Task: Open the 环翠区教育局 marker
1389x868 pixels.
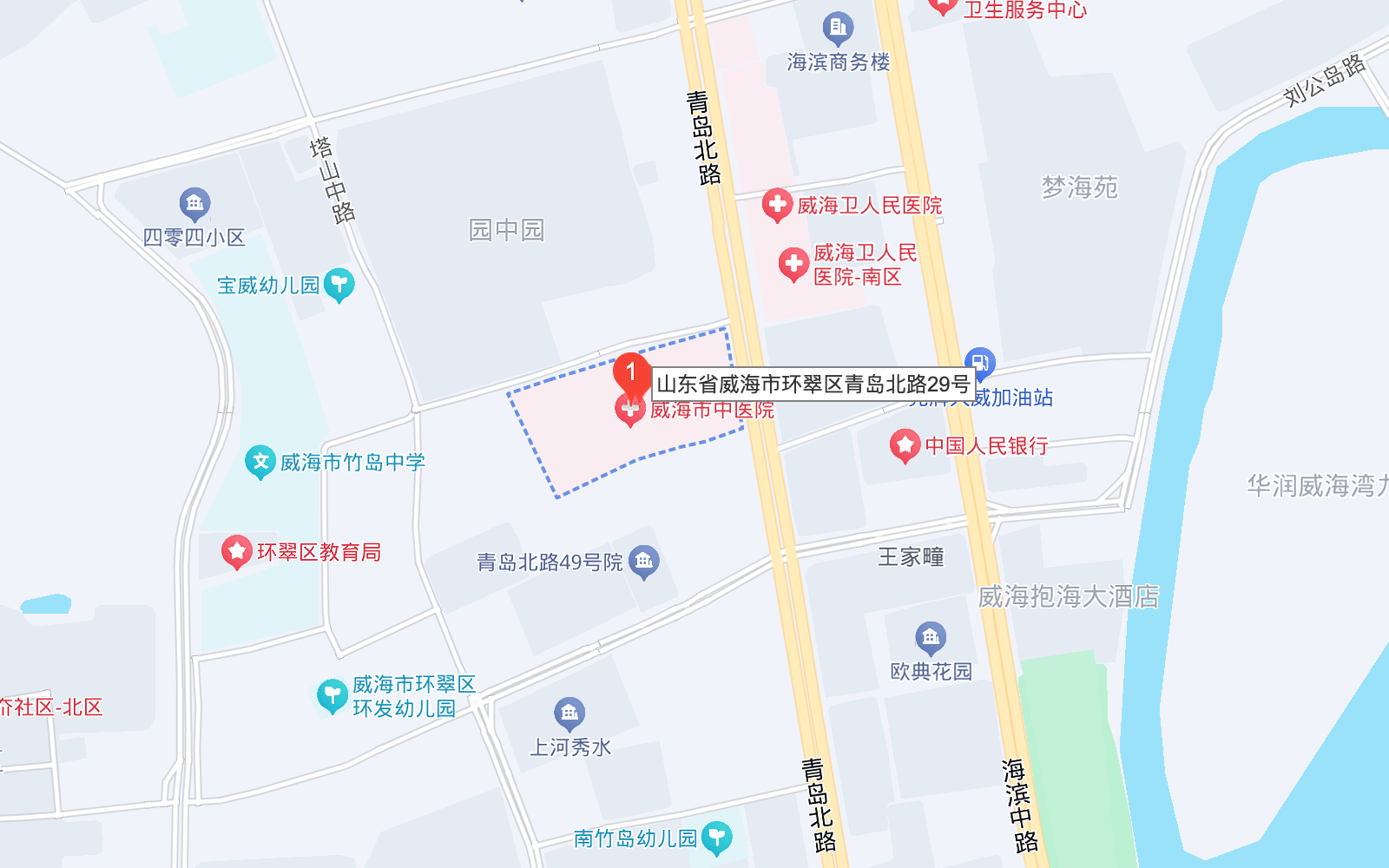Action: 236,551
